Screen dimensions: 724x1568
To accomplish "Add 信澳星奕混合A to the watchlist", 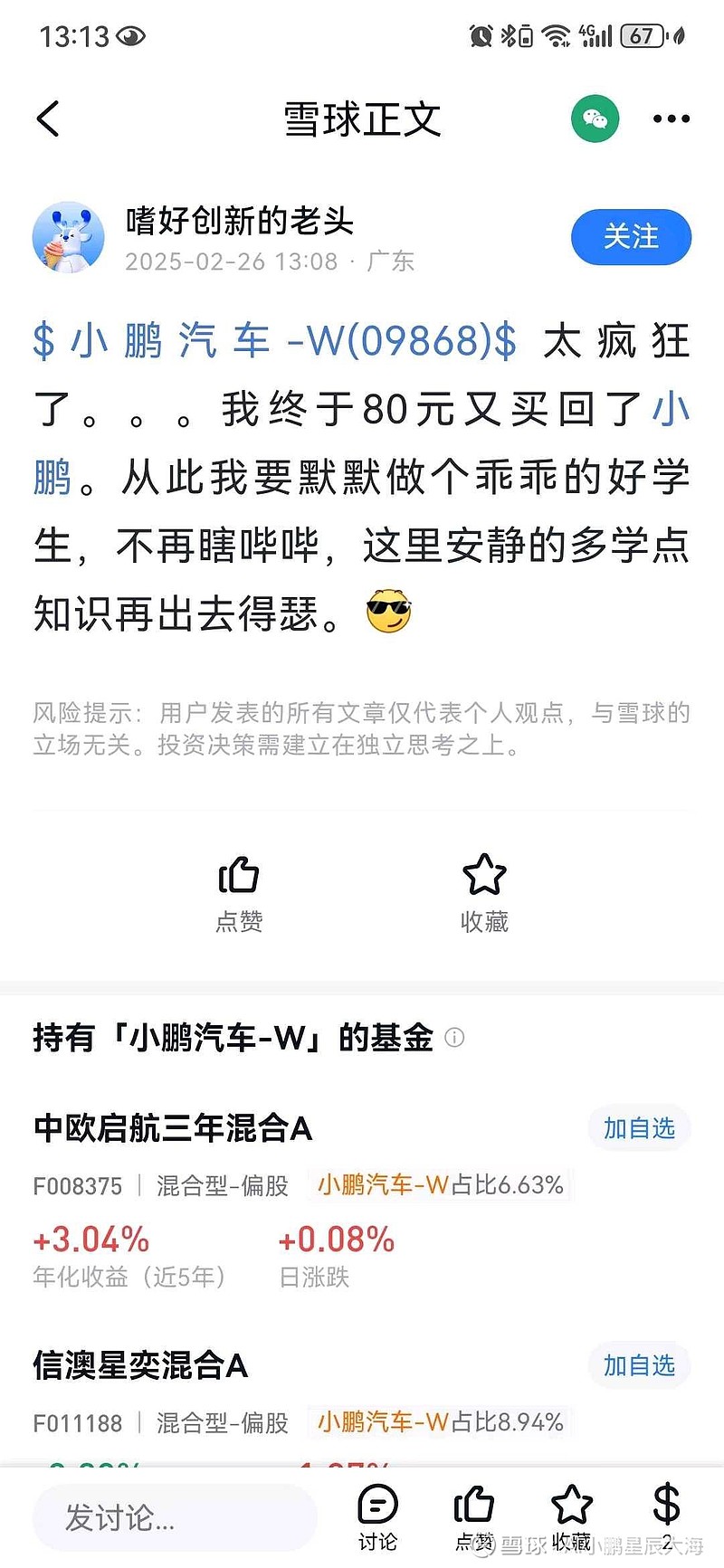I will [x=640, y=1365].
